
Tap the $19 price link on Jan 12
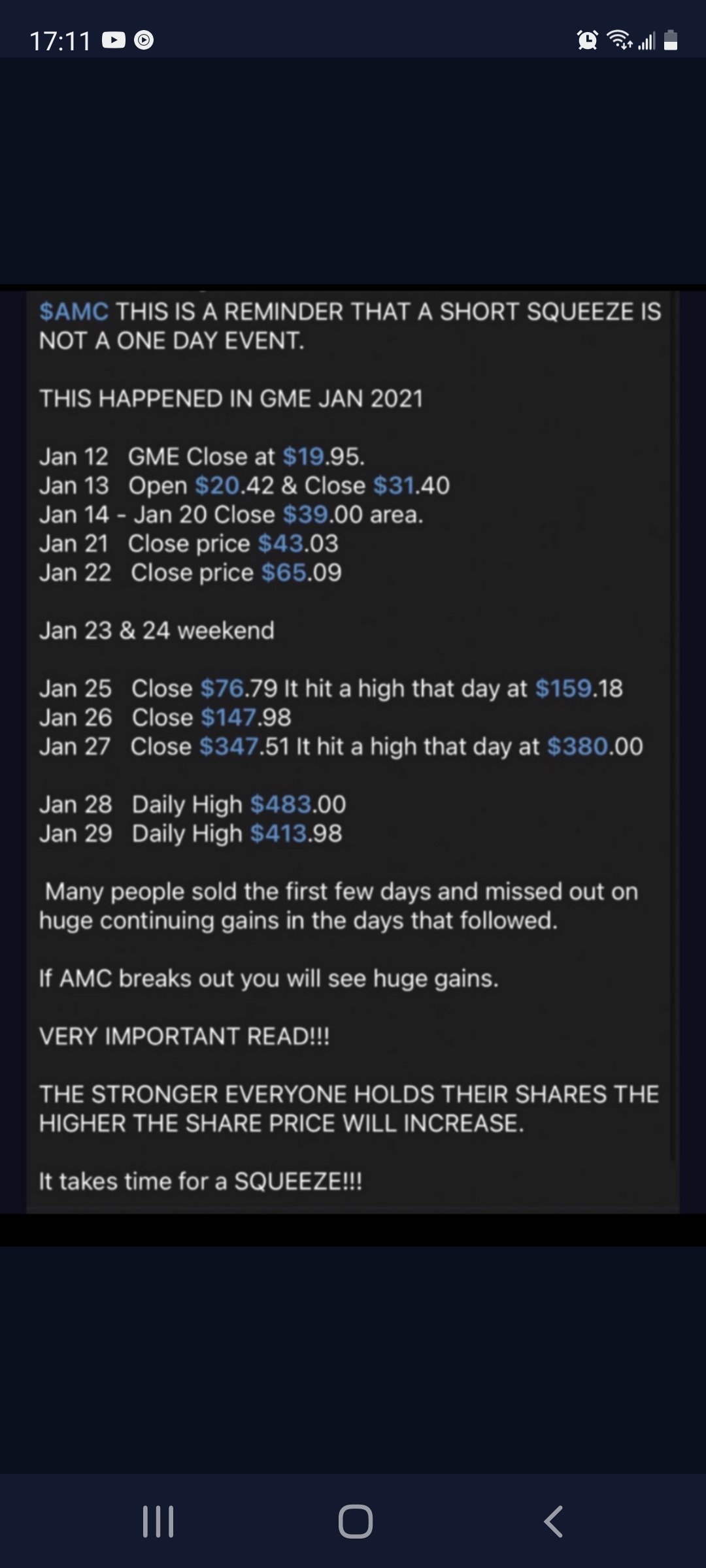tap(302, 457)
